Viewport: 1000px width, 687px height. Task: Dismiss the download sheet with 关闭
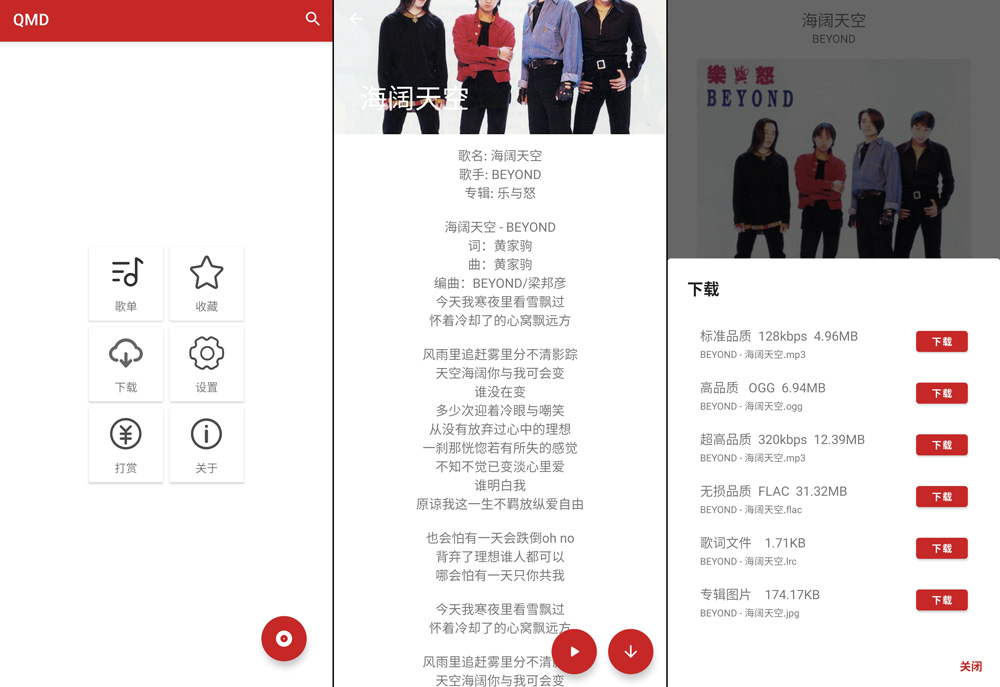[x=970, y=666]
